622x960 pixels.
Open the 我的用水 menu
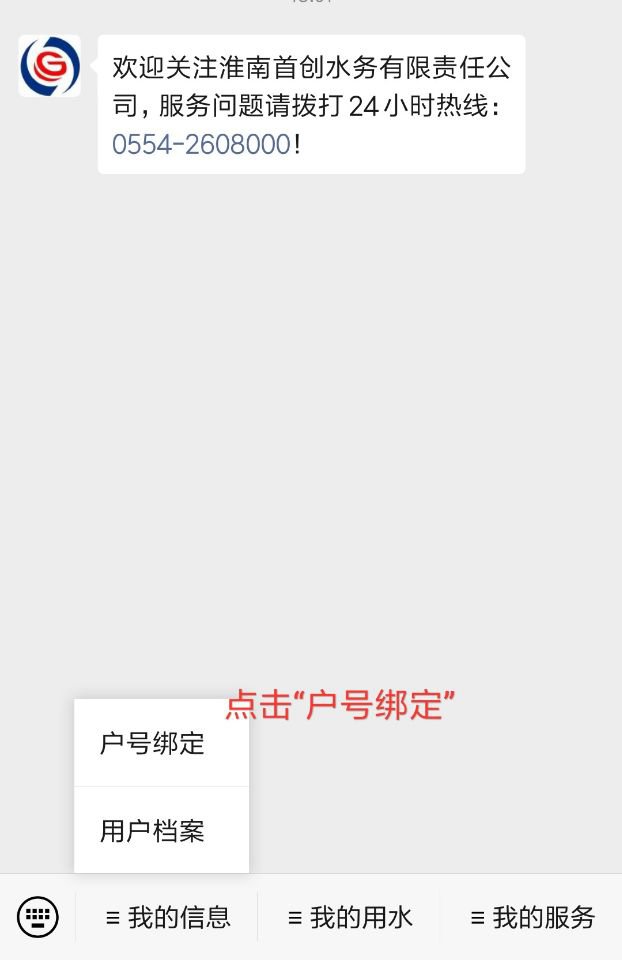350,917
